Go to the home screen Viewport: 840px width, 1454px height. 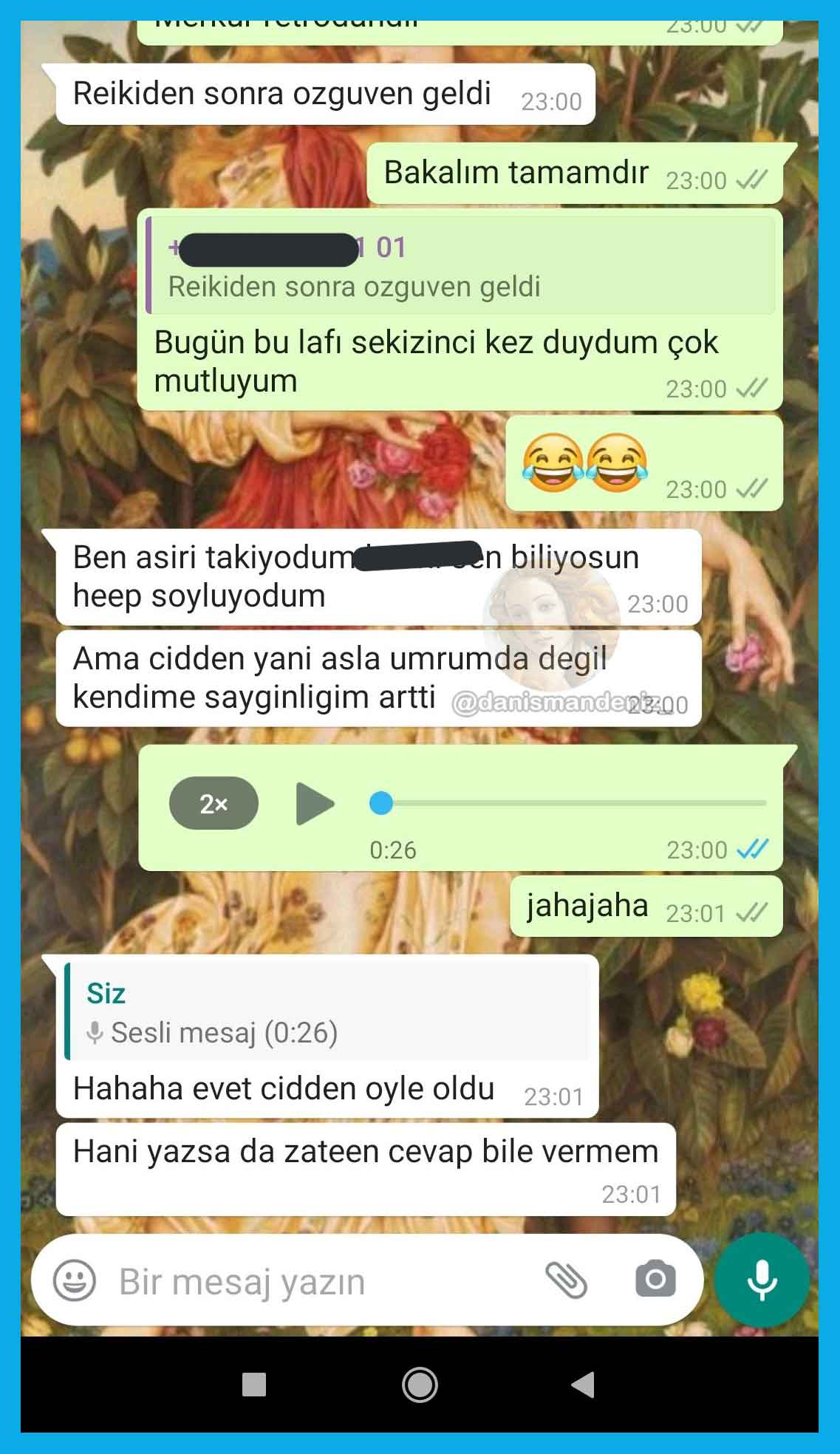420,1385
